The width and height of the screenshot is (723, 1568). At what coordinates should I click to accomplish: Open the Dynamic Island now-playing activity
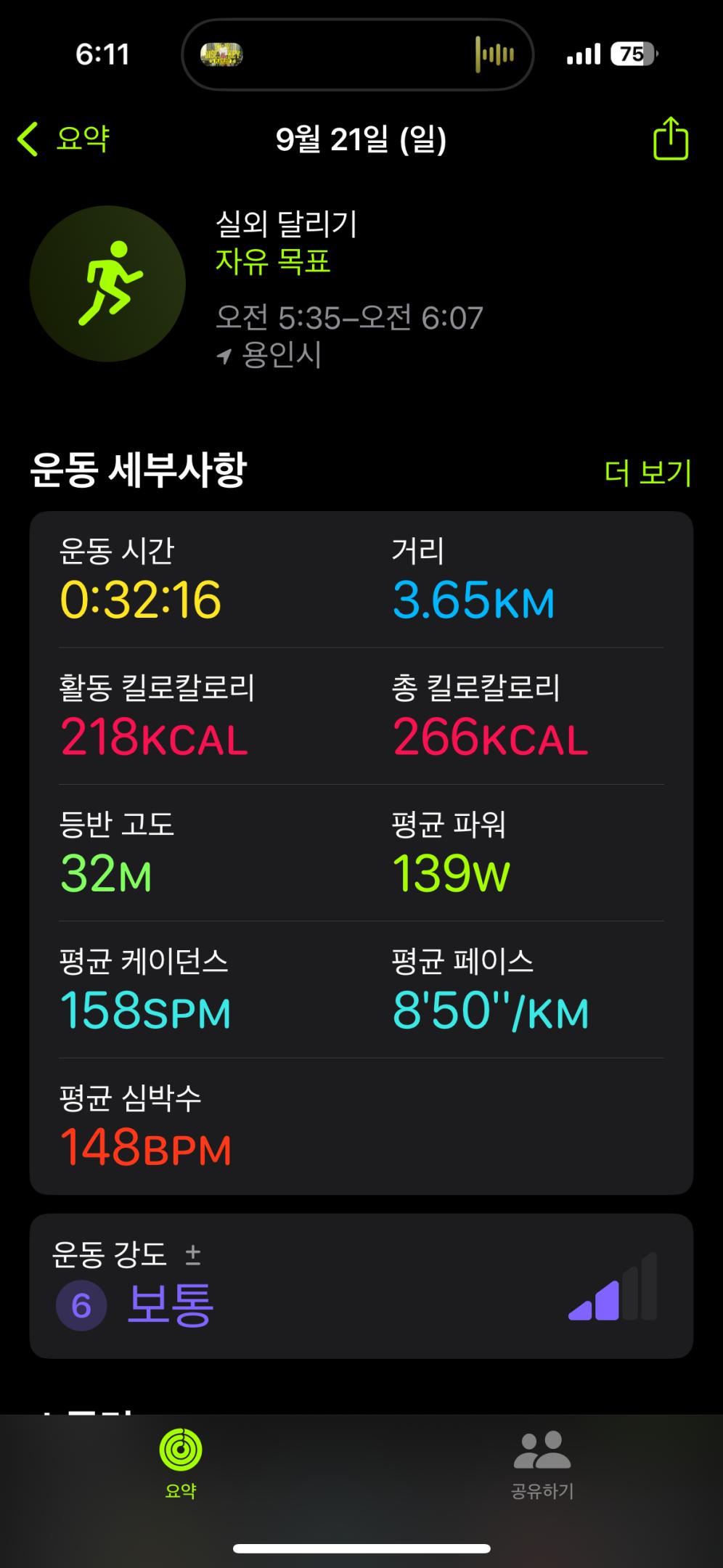[x=357, y=54]
